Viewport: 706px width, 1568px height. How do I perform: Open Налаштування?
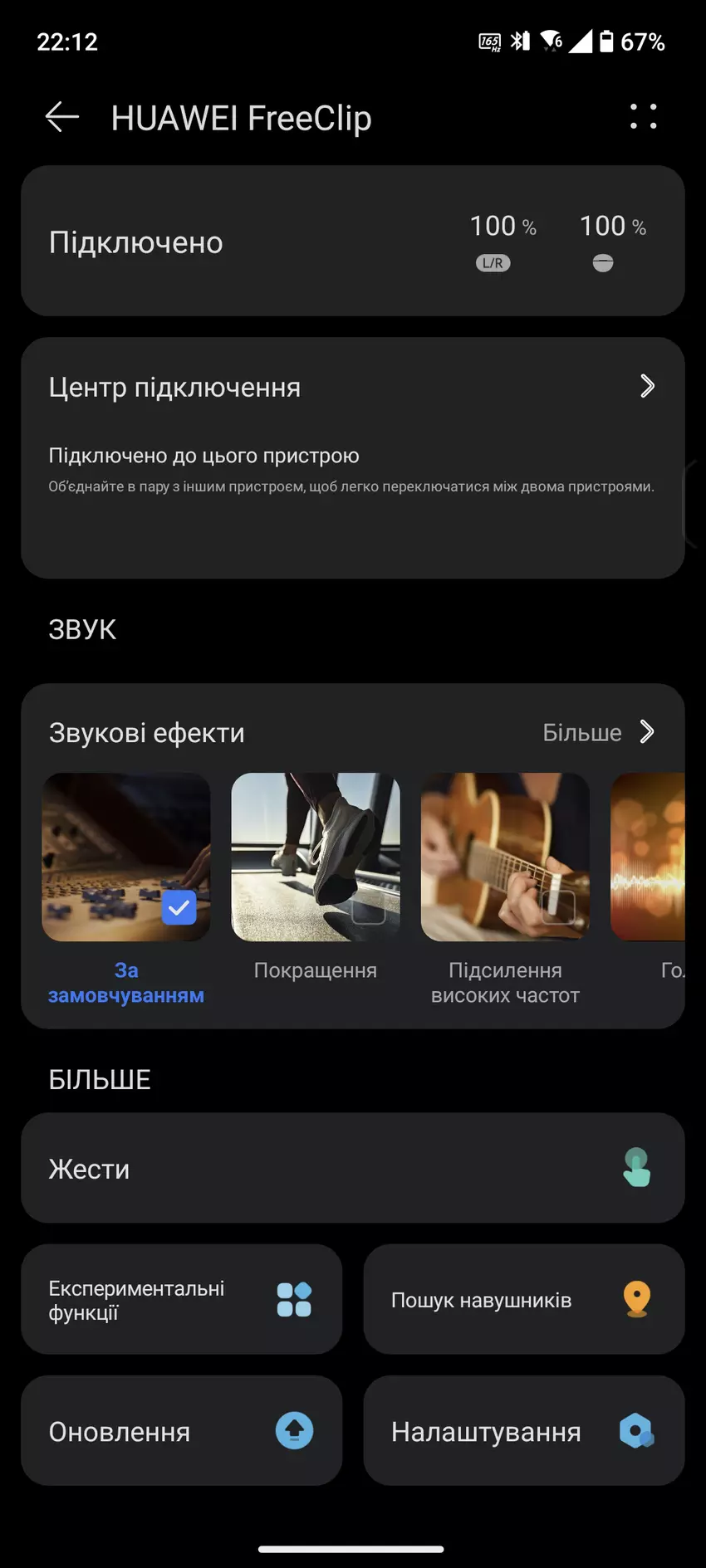[x=523, y=1430]
